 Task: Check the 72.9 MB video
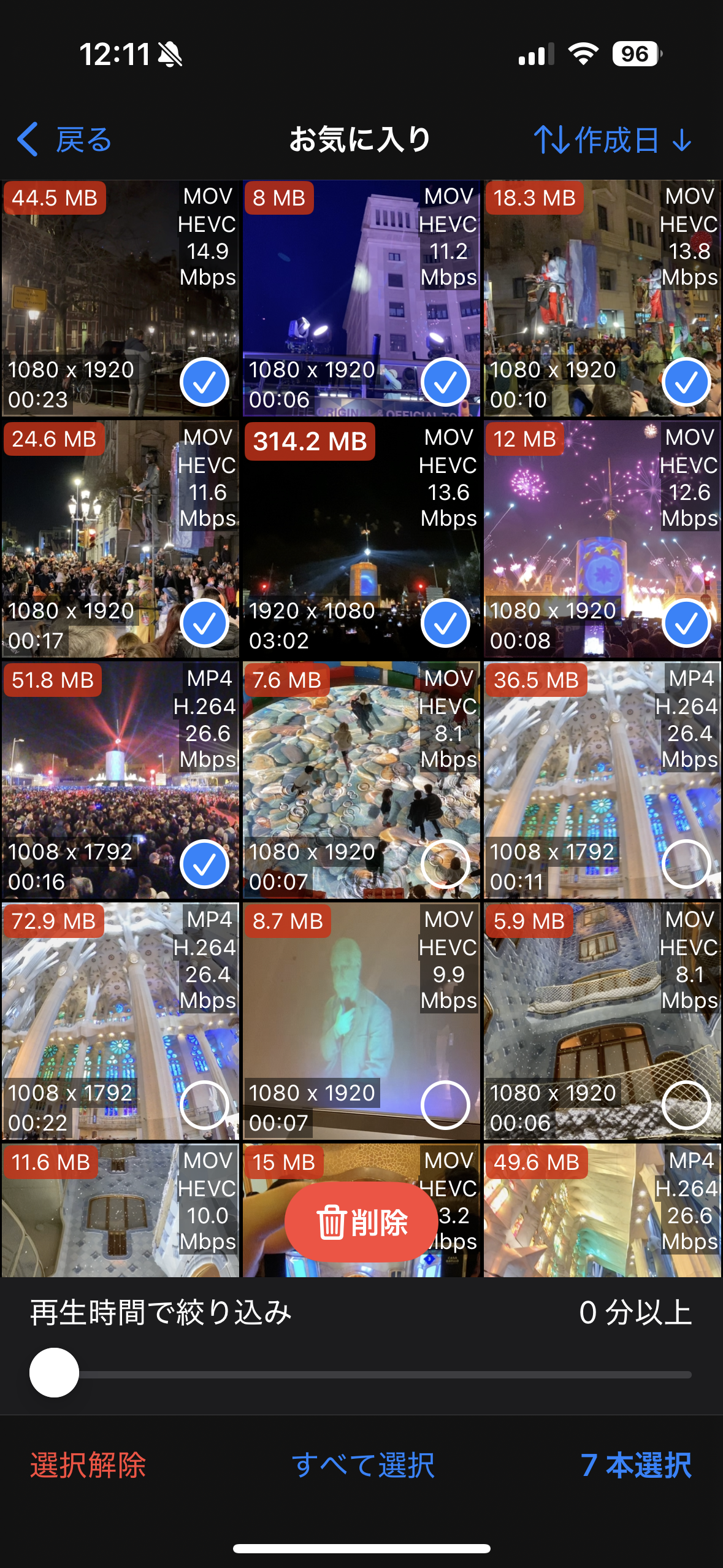point(204,1105)
